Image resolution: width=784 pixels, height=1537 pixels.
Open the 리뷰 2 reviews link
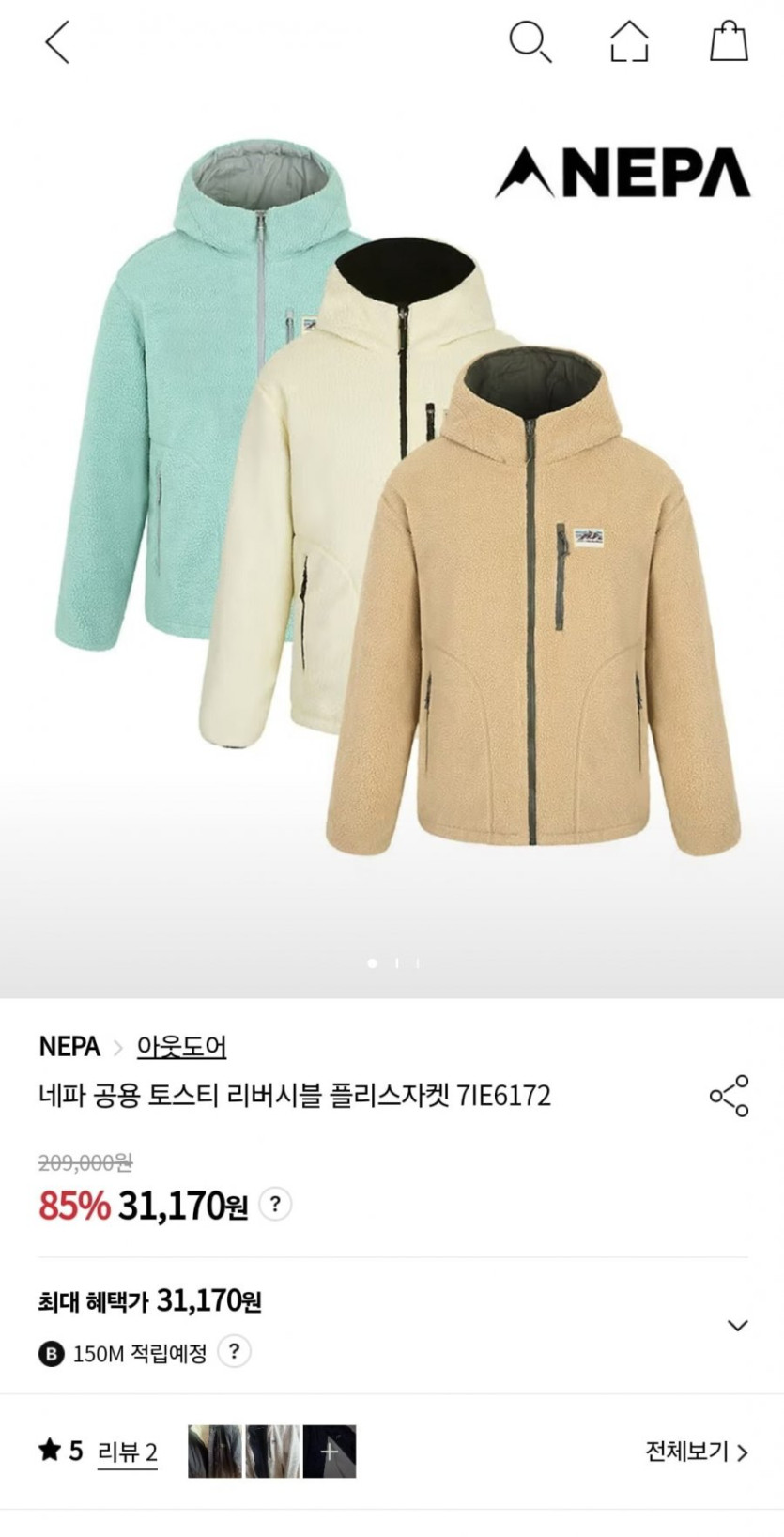tap(127, 1452)
